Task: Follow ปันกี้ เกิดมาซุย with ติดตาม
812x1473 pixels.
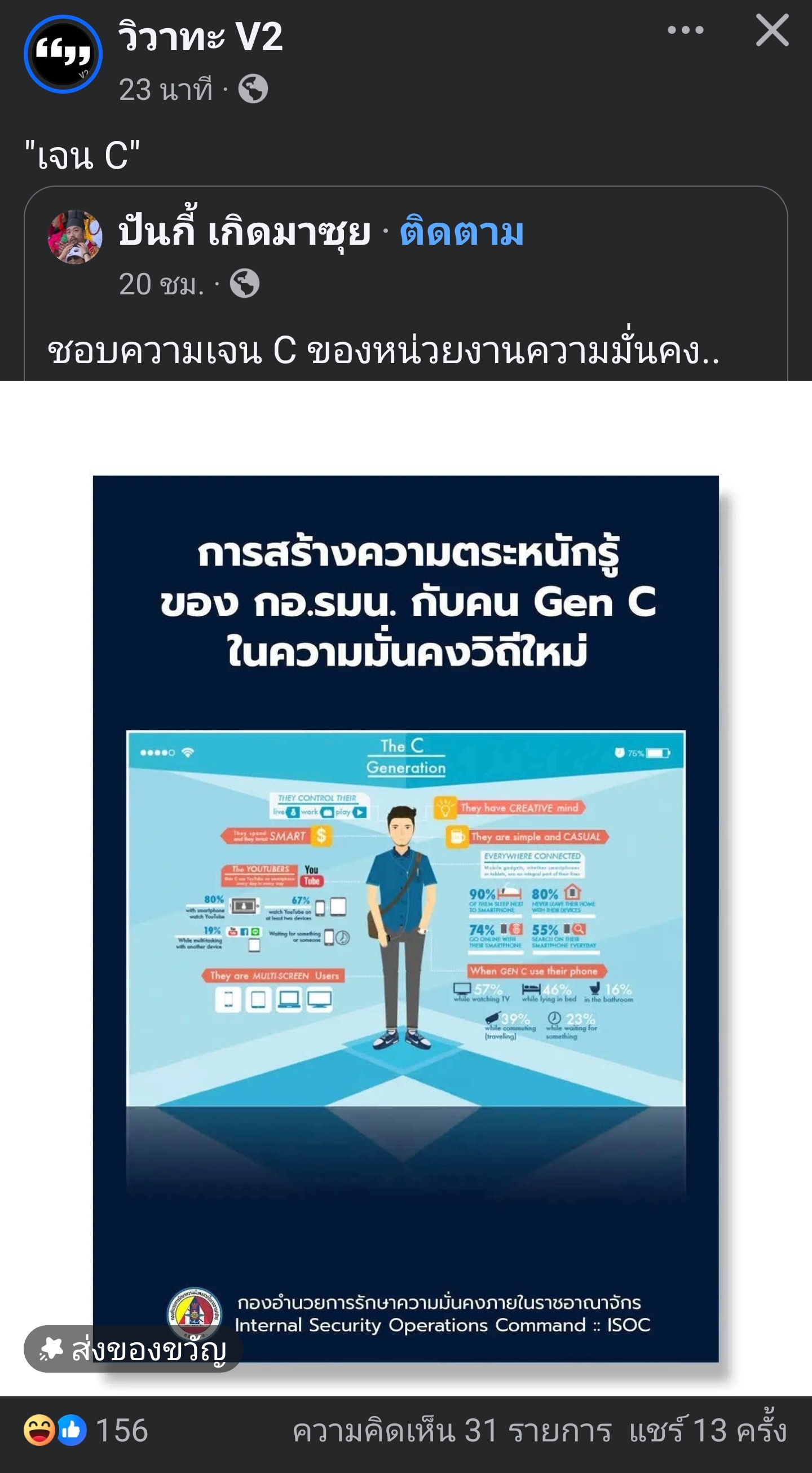Action: (461, 232)
